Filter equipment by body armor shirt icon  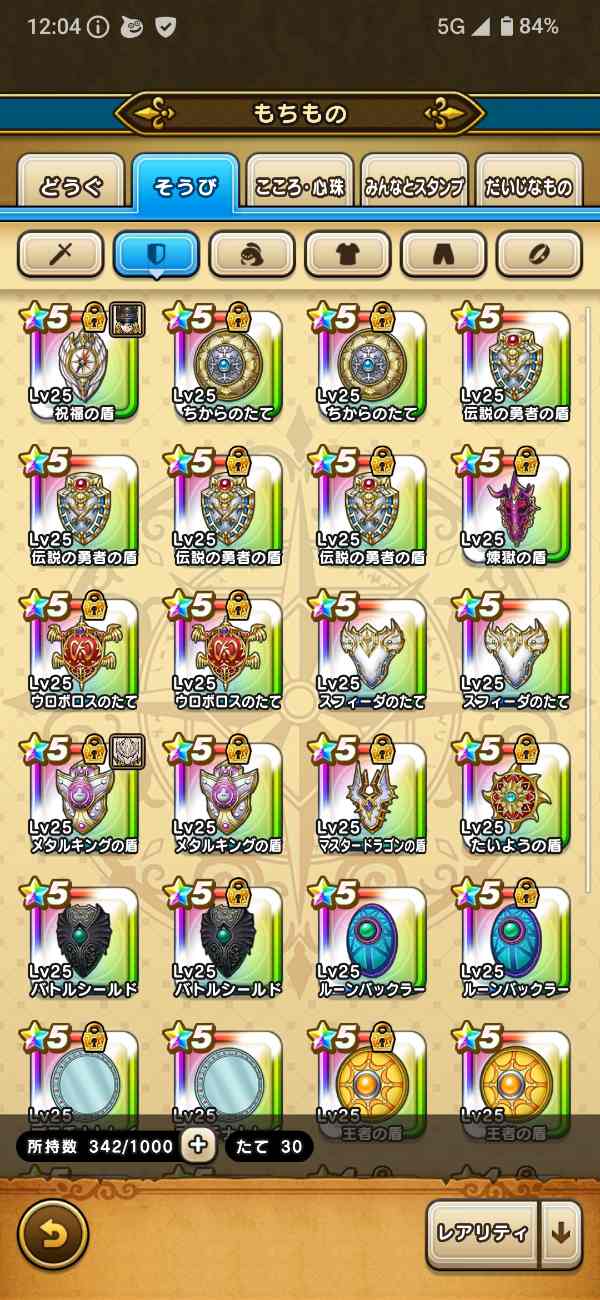coord(348,254)
